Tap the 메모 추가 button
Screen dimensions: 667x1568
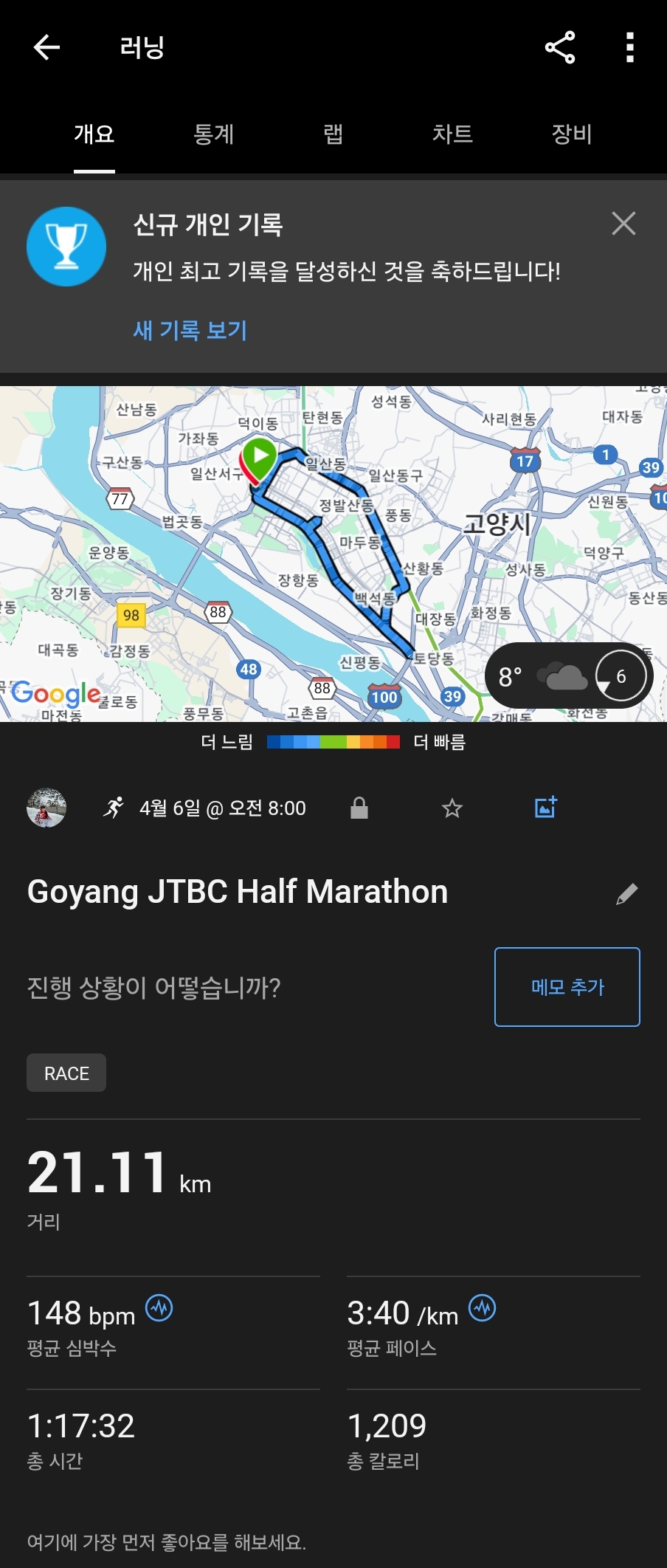[567, 987]
